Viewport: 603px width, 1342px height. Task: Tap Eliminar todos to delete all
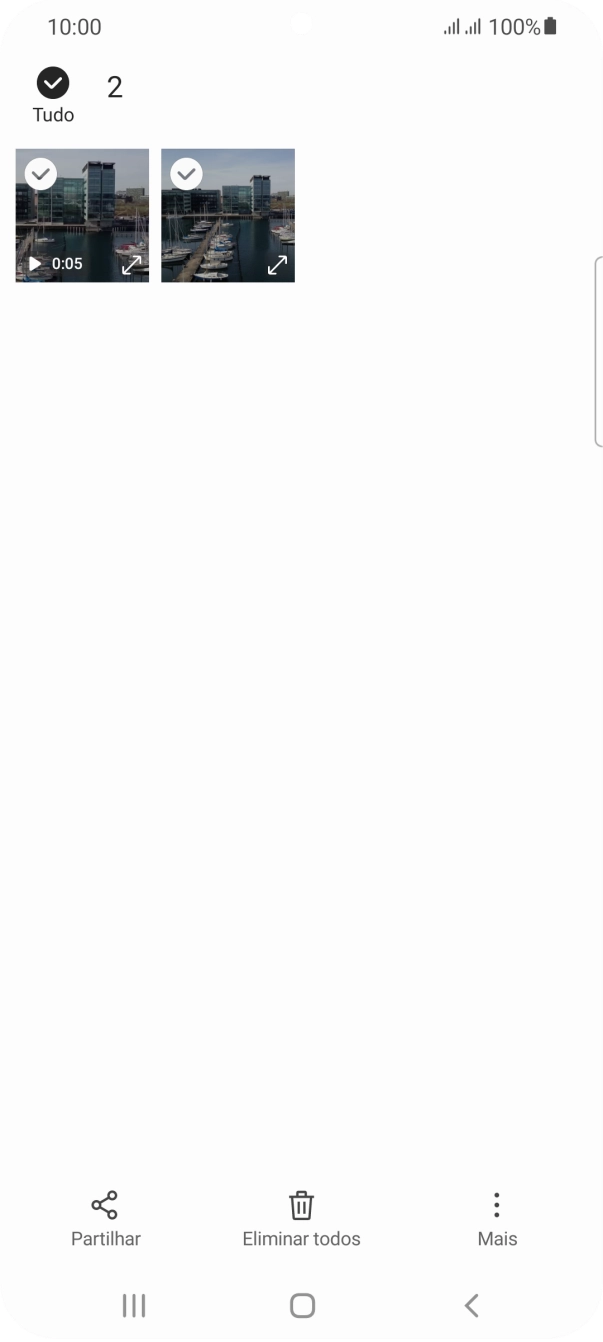tap(301, 1218)
